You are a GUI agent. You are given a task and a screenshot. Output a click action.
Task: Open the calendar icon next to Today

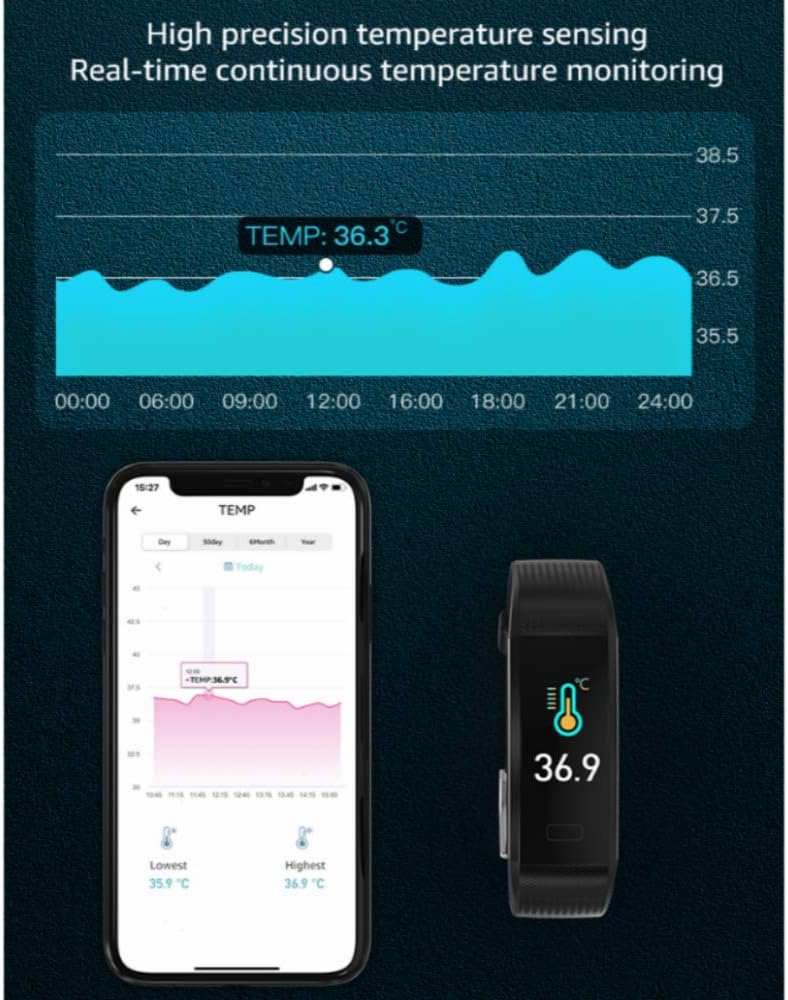[229, 566]
